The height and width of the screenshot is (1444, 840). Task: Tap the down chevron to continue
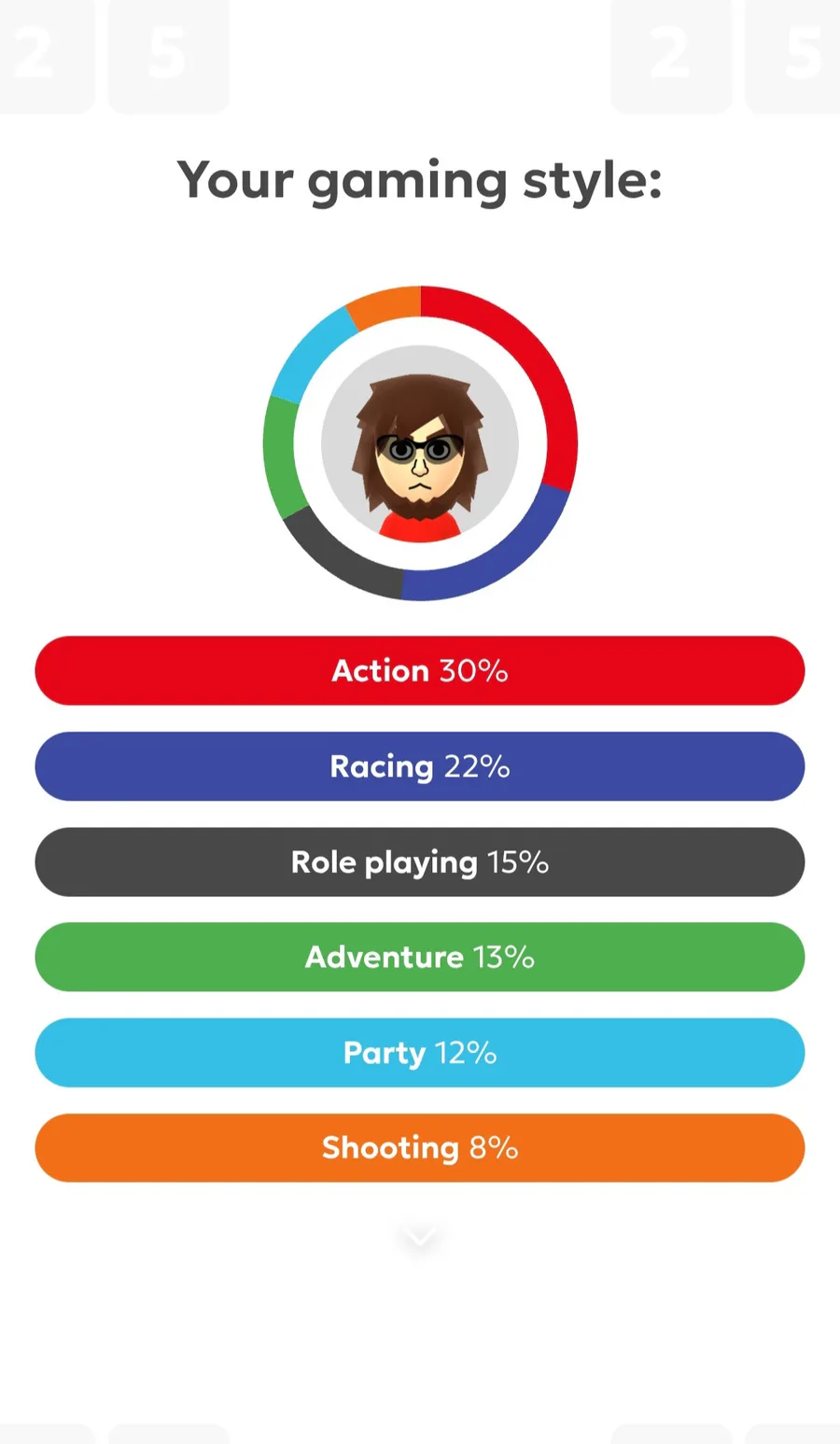pyautogui.click(x=420, y=1238)
